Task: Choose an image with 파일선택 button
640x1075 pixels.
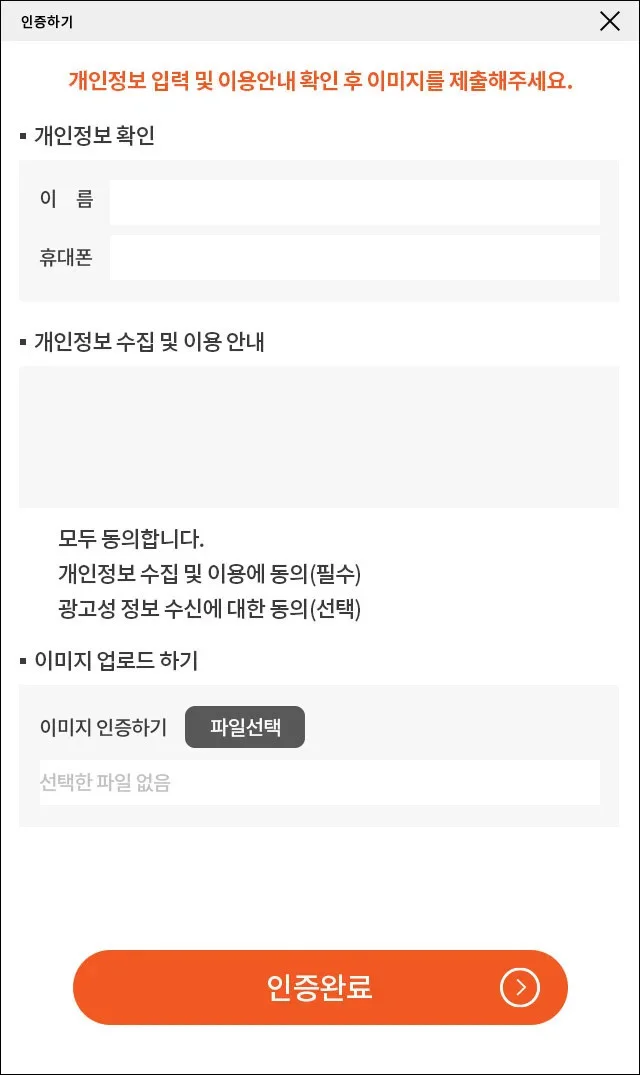Action: [245, 728]
